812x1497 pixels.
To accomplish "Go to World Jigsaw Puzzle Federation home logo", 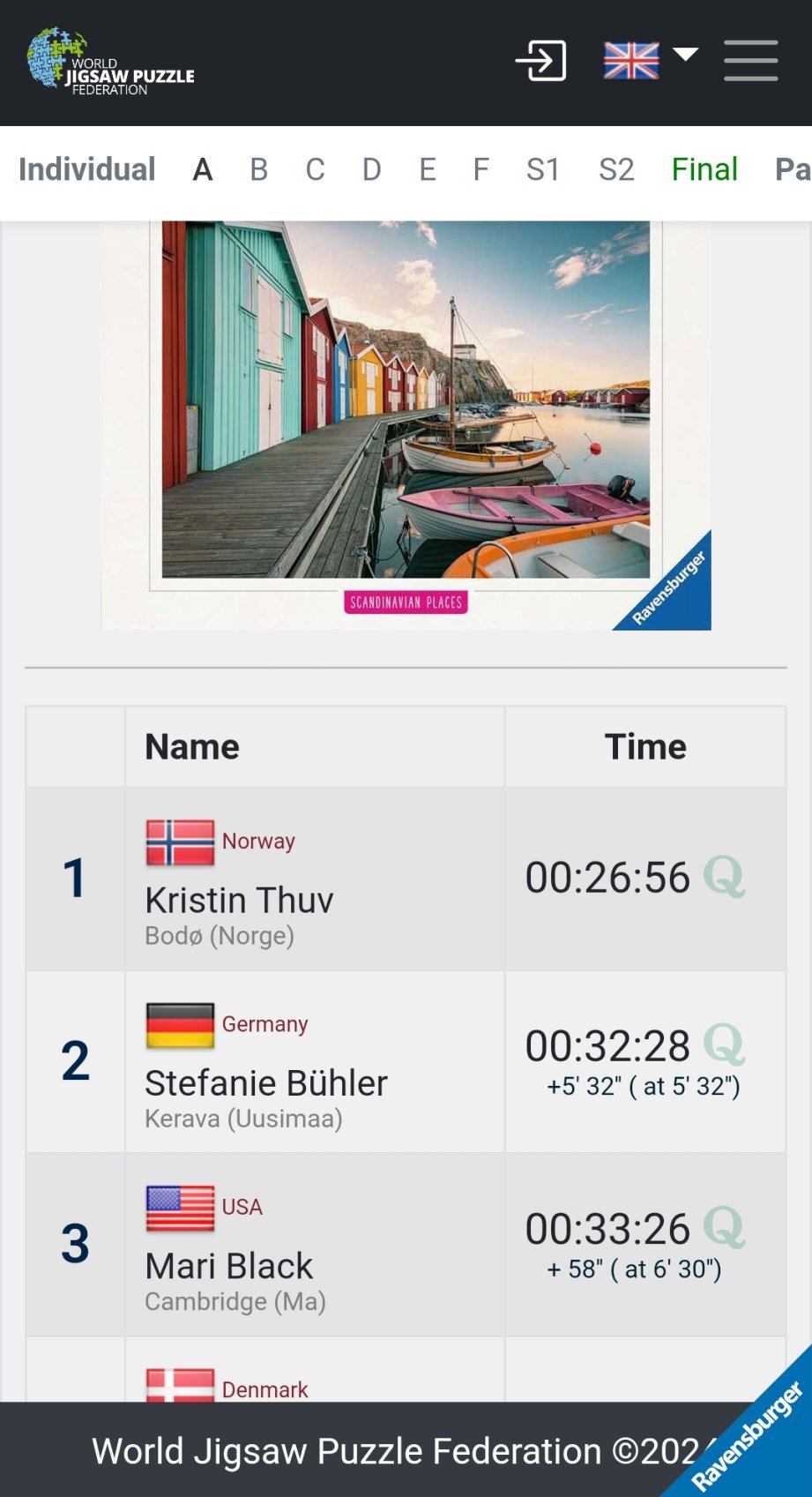I will click(111, 61).
